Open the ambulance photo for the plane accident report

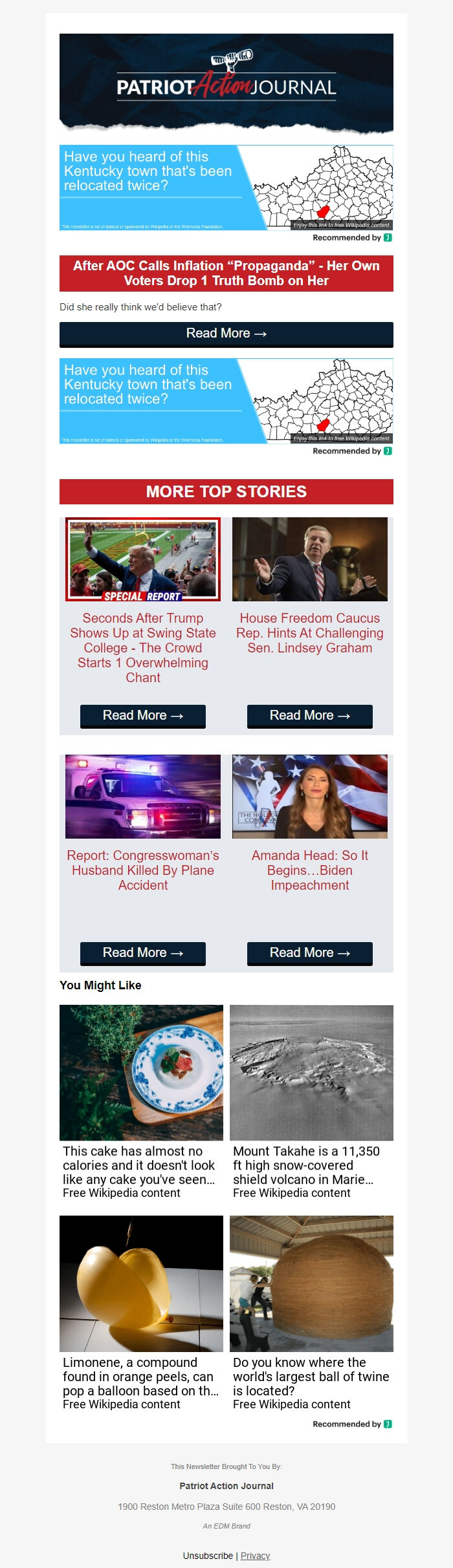pos(143,797)
